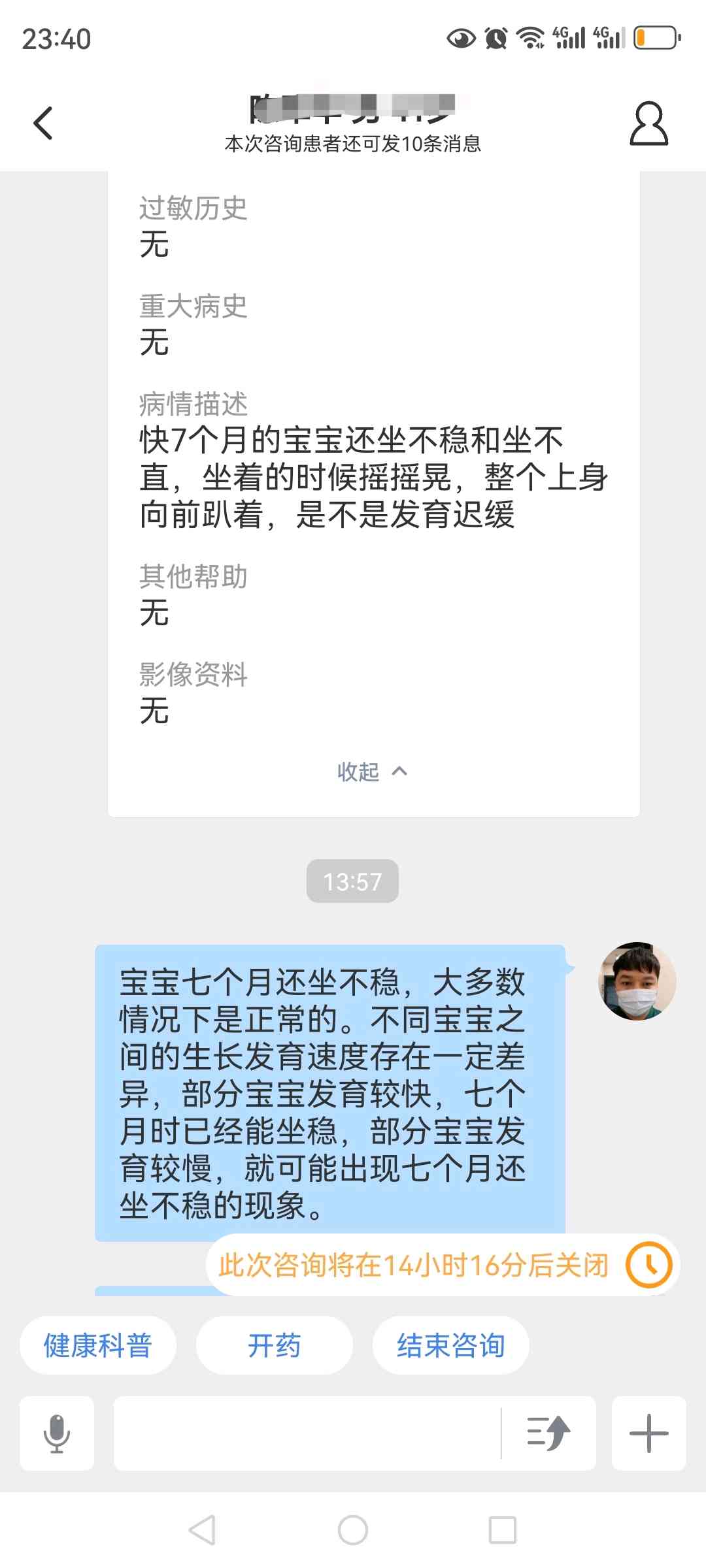
Task: Open the 健康科普 quick action
Action: tap(97, 1345)
